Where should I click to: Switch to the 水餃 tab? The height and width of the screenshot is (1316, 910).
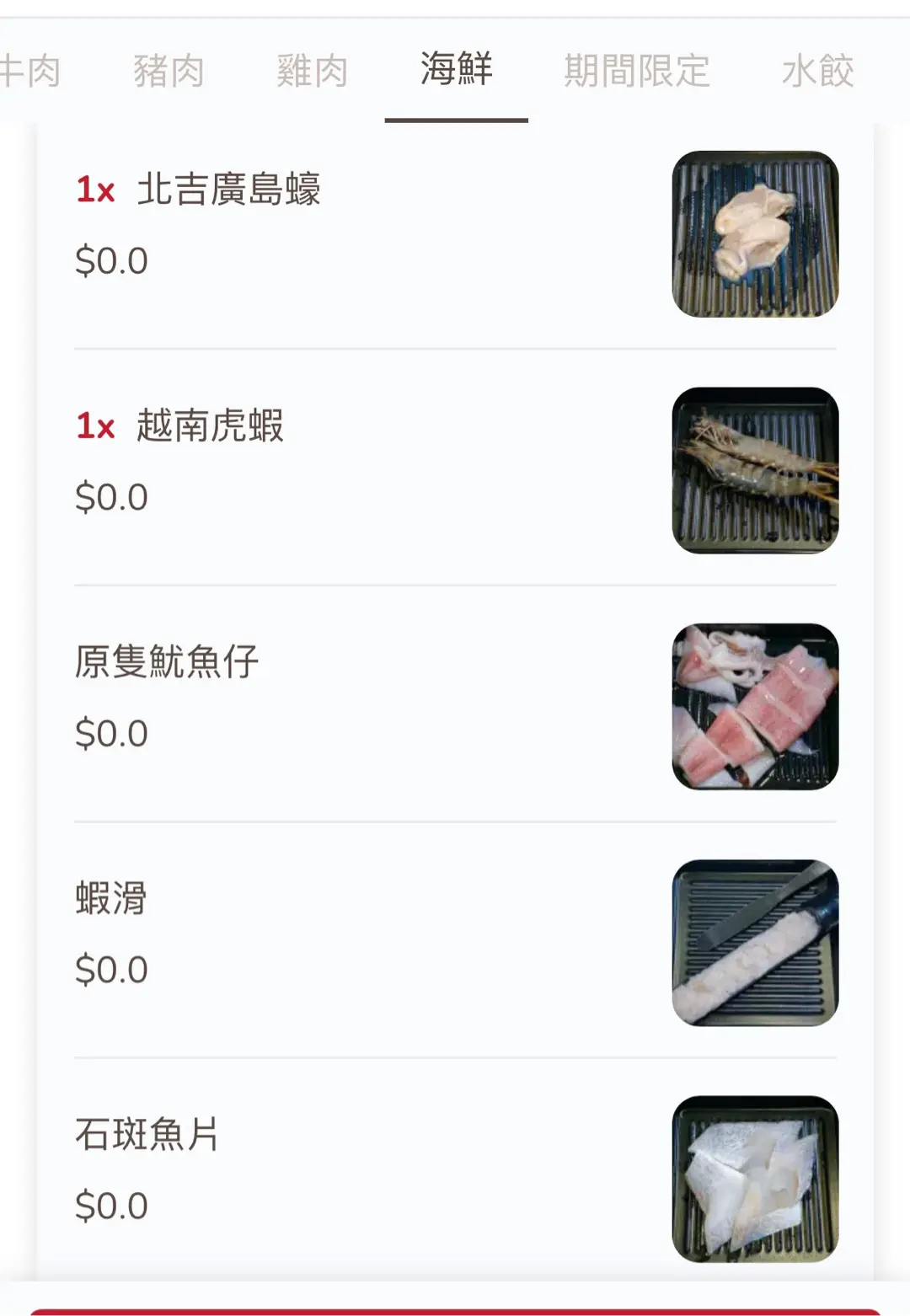(x=817, y=71)
